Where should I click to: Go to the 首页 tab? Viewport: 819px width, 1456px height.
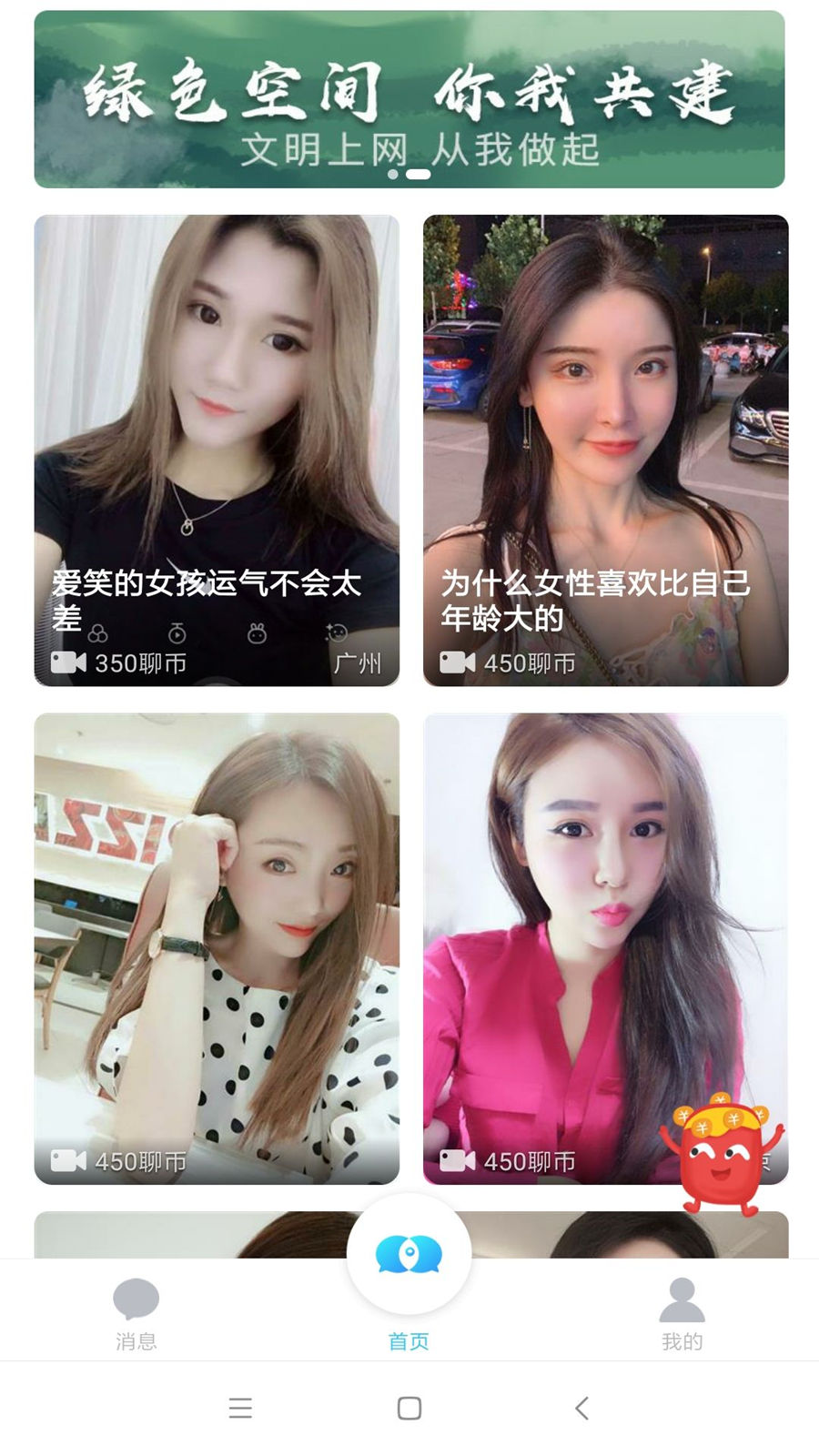pos(409,1274)
